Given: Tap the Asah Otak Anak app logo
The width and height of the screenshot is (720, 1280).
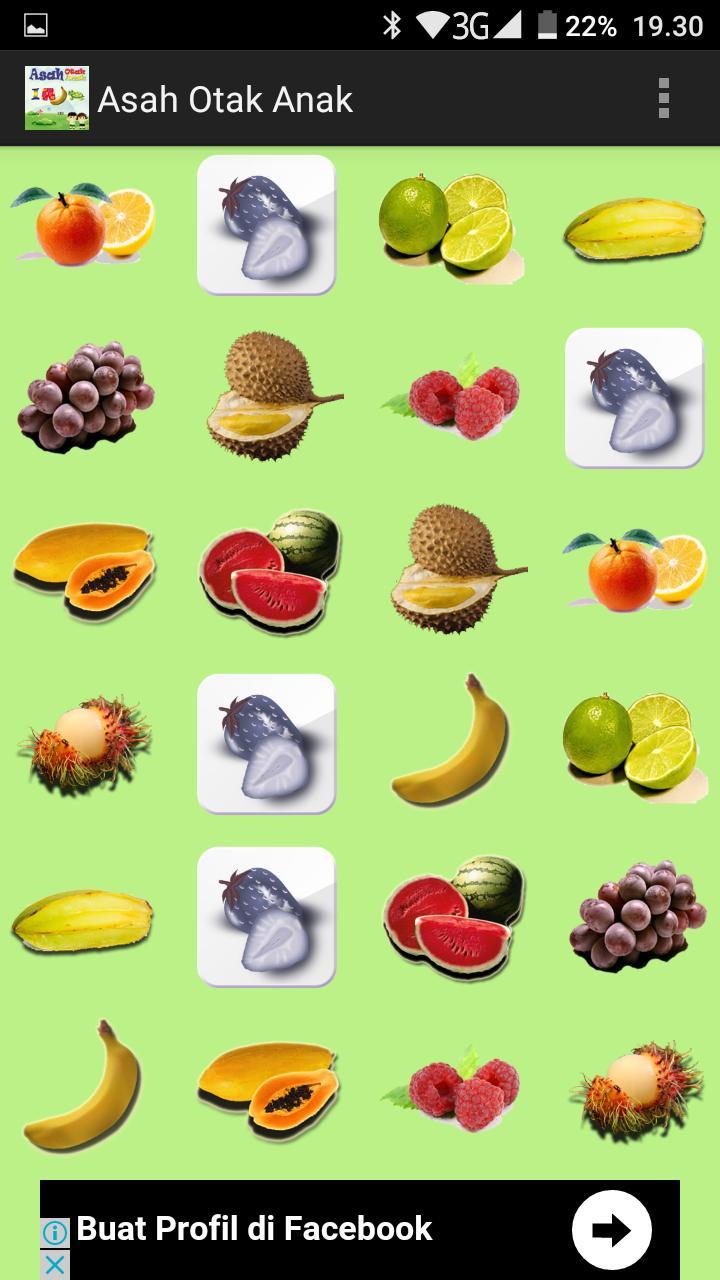Looking at the screenshot, I should [x=57, y=97].
